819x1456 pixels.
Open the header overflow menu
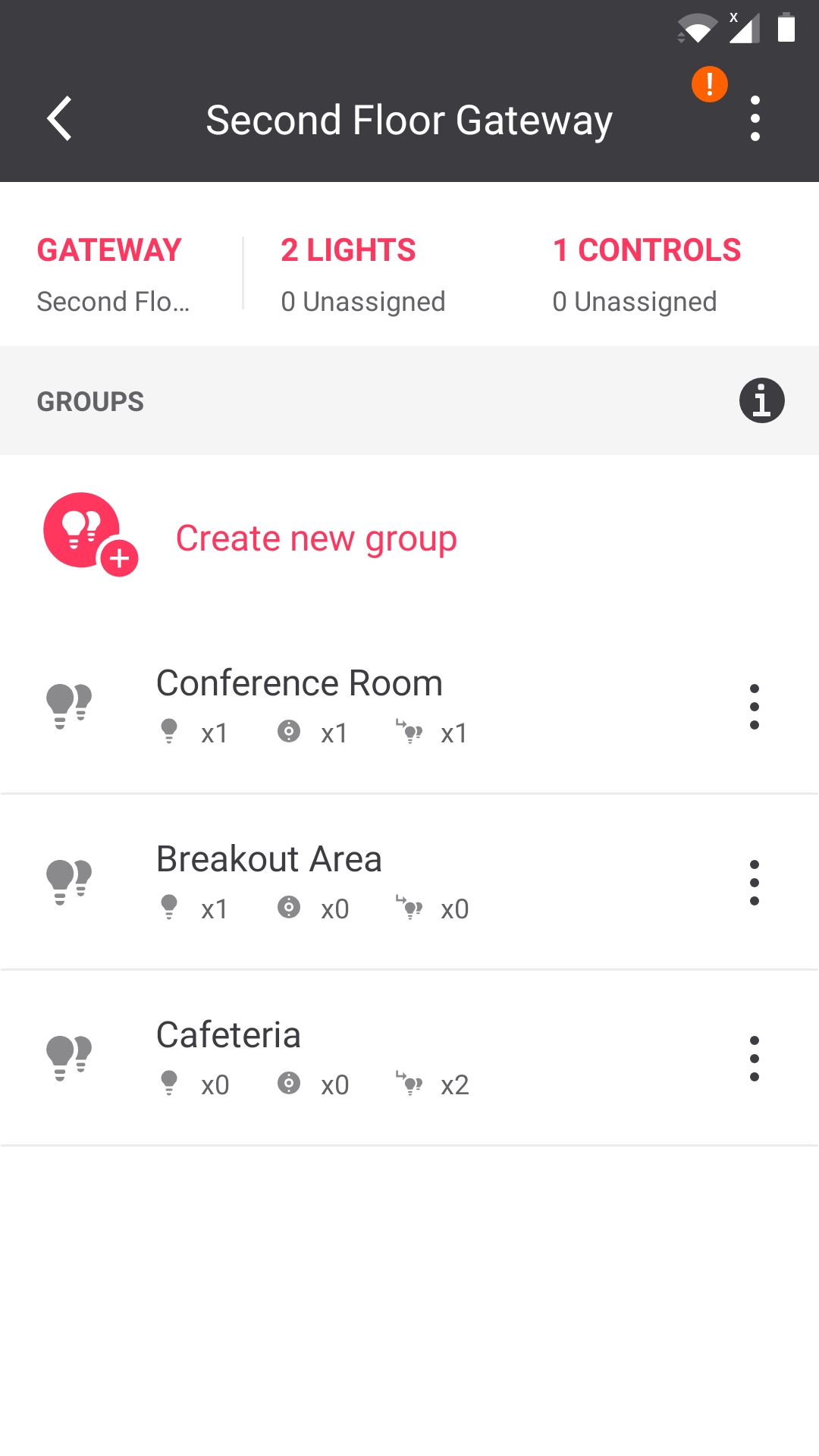[755, 119]
